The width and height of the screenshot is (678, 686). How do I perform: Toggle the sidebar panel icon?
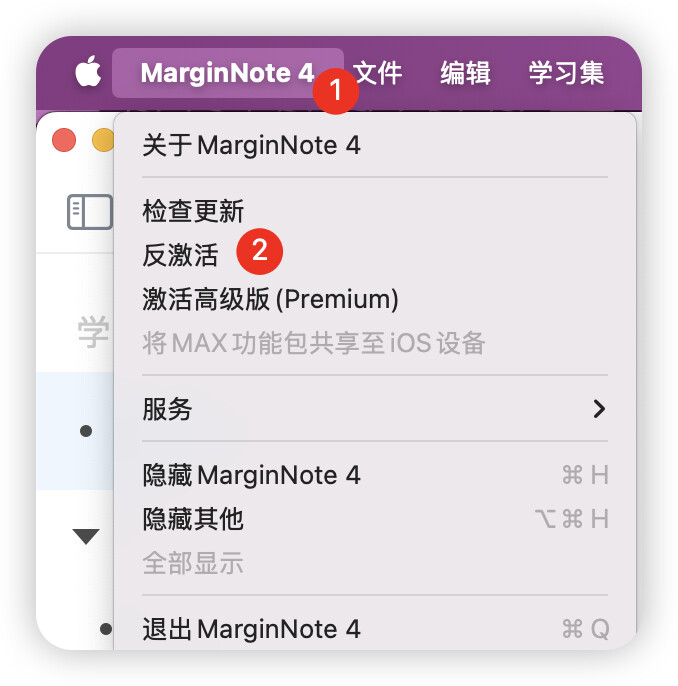(90, 212)
